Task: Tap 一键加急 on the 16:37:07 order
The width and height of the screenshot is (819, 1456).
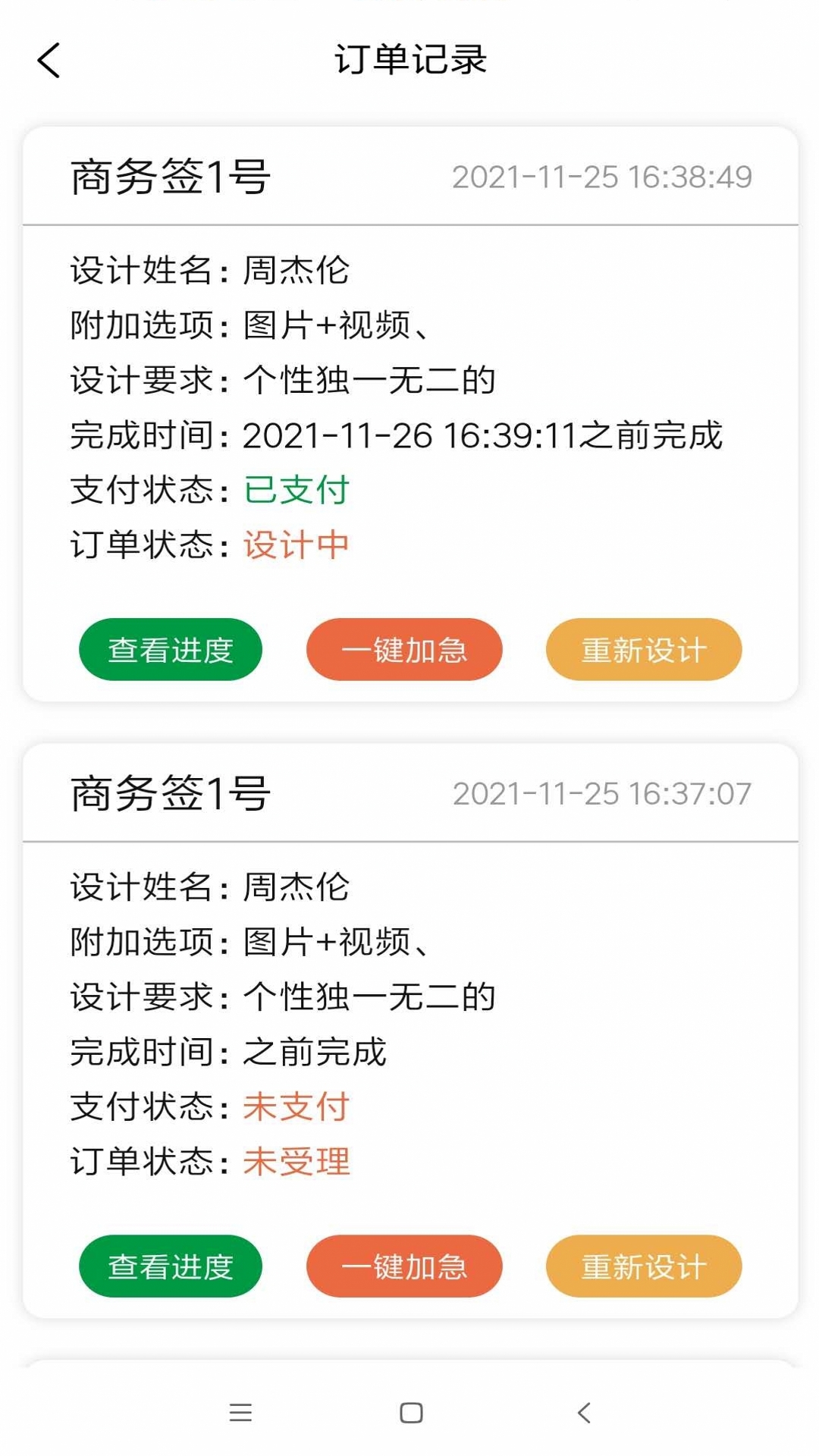Action: click(403, 1265)
